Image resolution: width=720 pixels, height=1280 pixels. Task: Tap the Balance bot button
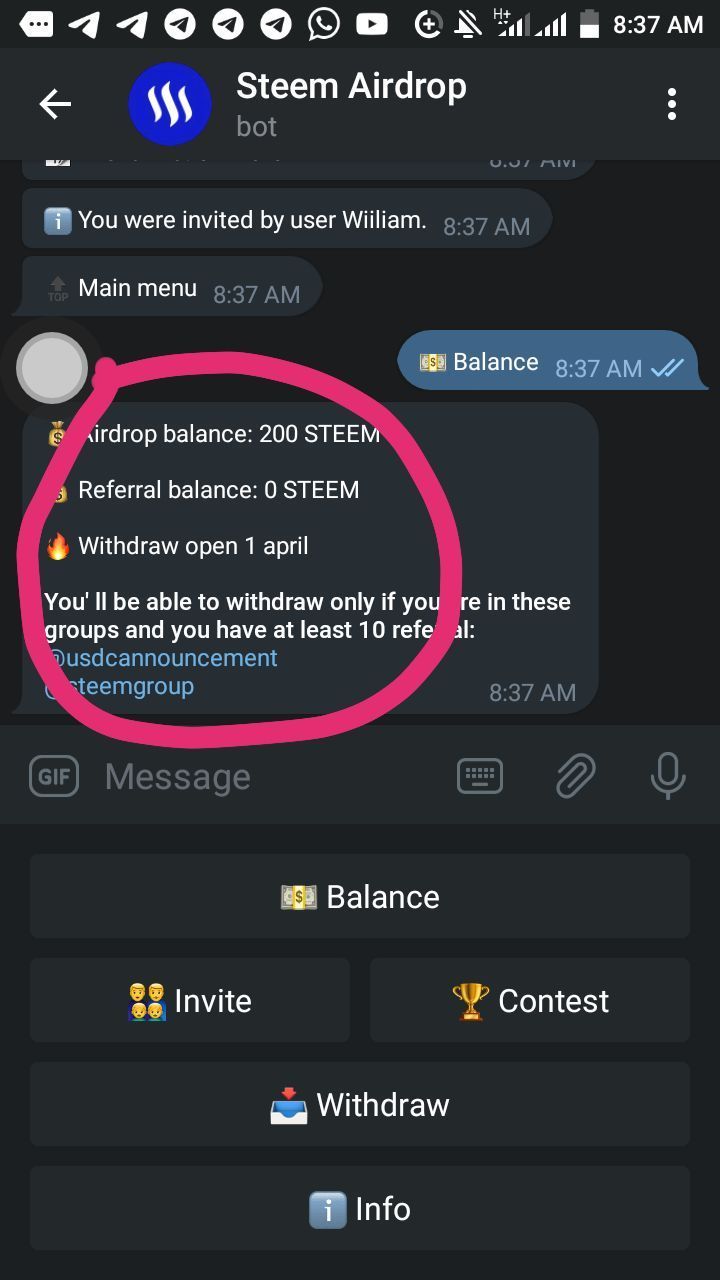point(360,896)
